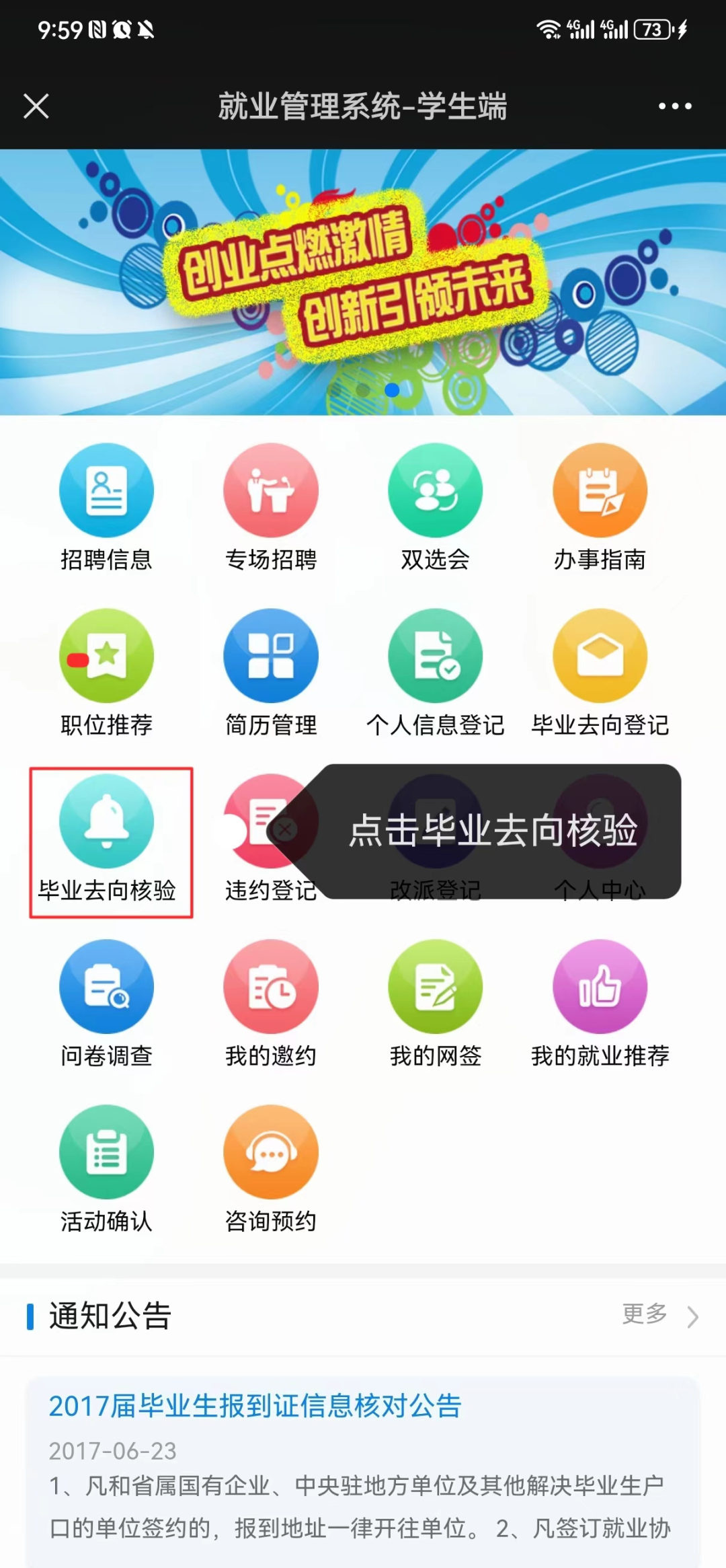
Task: Open the three-dot overflow menu
Action: click(x=674, y=106)
